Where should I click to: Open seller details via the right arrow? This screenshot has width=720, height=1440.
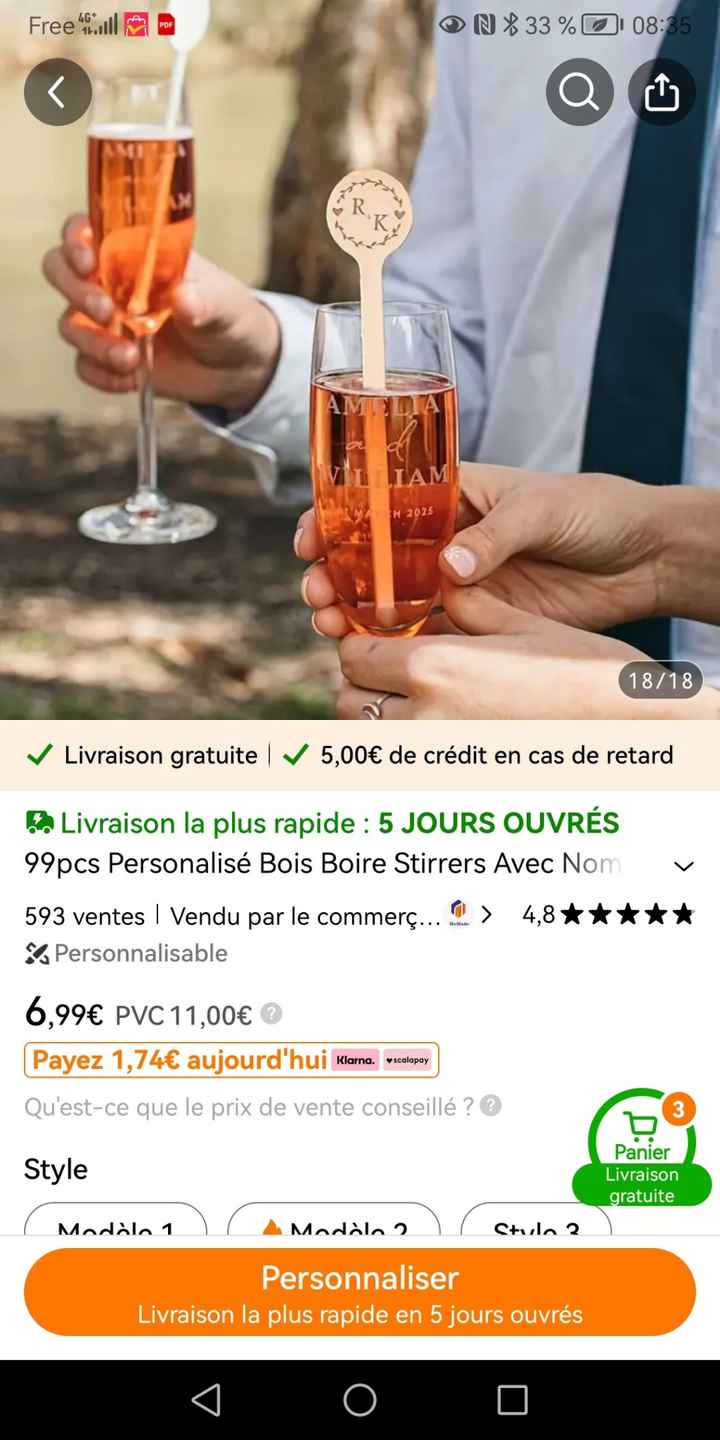[487, 915]
